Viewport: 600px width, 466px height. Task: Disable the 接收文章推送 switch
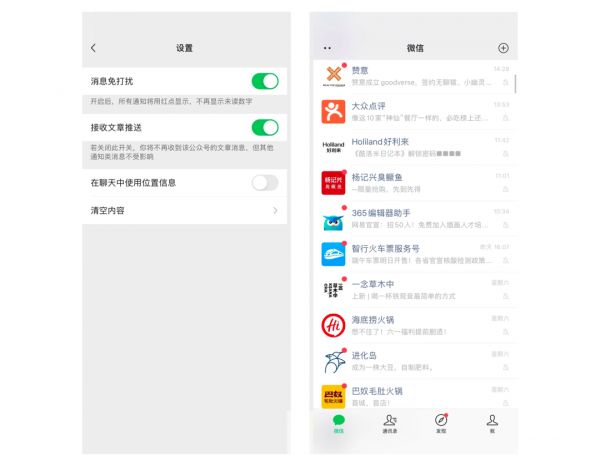(x=264, y=127)
